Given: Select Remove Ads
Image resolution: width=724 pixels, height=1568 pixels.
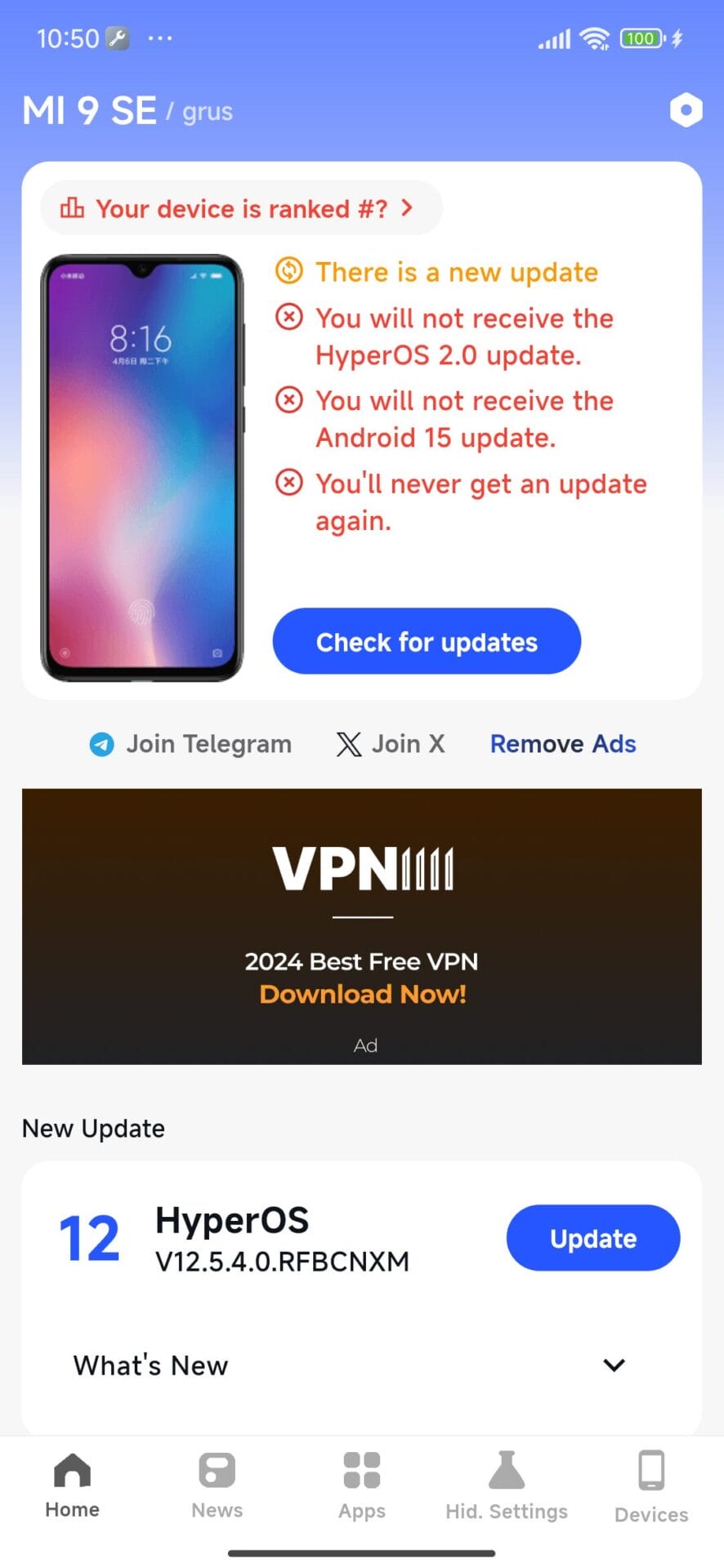Looking at the screenshot, I should (x=563, y=744).
